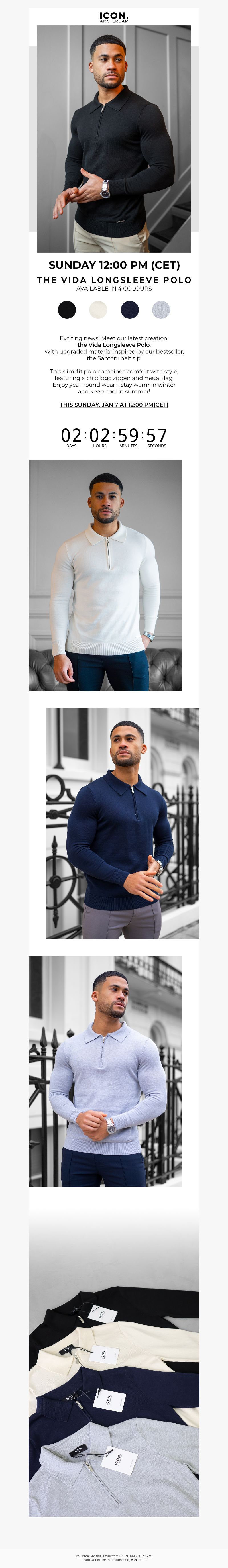Open the black polo hero image
Viewport: 228px width, 1568px height.
(114, 139)
